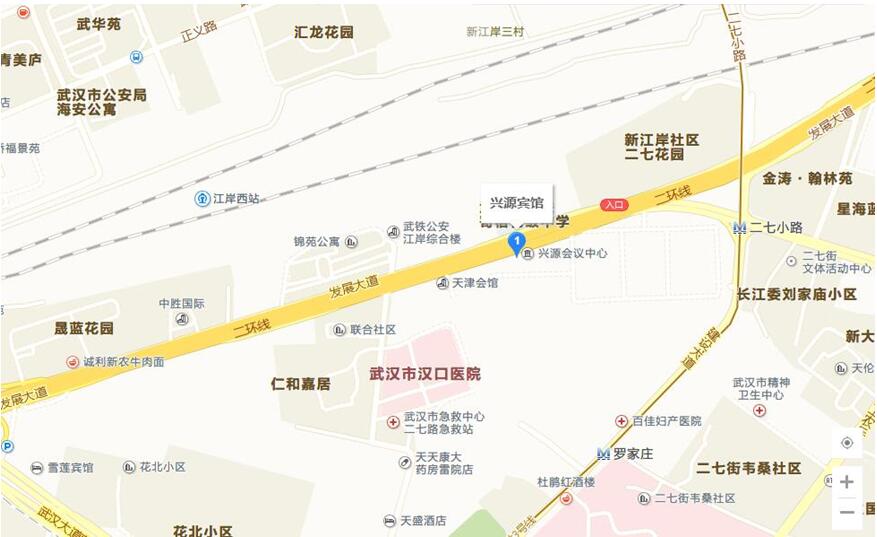
Task: Zoom in on the map
Action: point(847,482)
